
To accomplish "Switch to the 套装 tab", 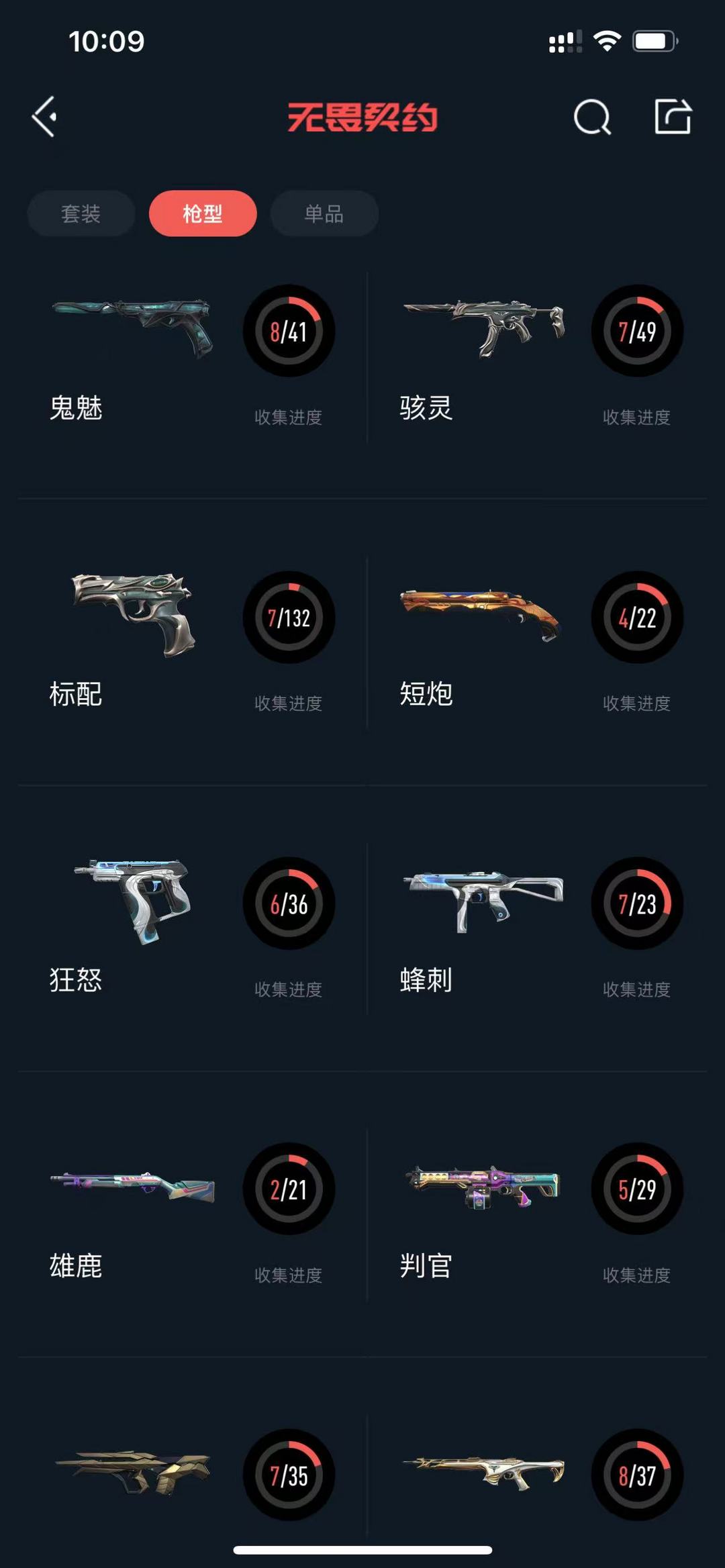I will (81, 213).
